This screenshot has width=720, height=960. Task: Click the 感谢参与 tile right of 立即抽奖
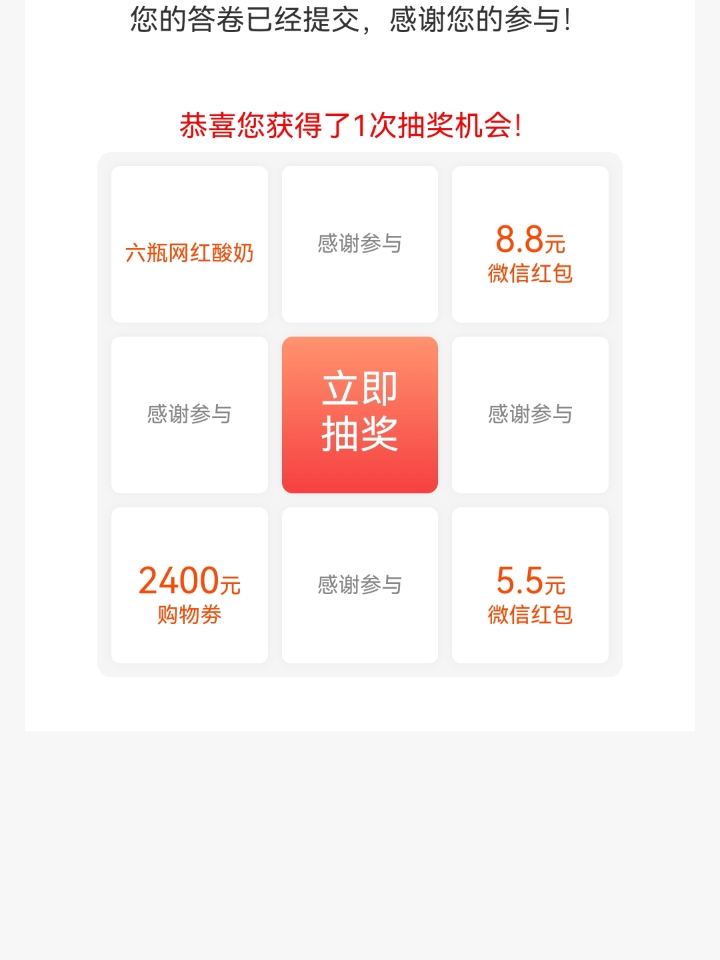click(x=530, y=414)
